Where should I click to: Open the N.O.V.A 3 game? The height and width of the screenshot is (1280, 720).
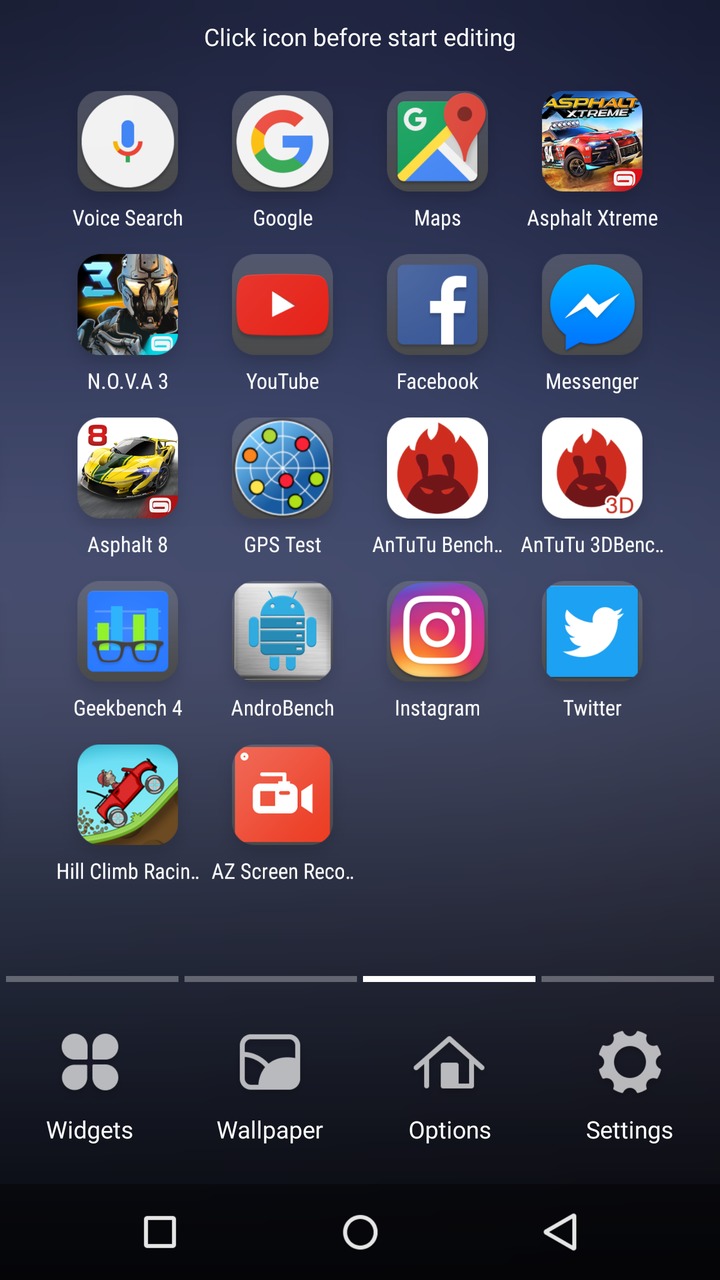pyautogui.click(x=128, y=305)
